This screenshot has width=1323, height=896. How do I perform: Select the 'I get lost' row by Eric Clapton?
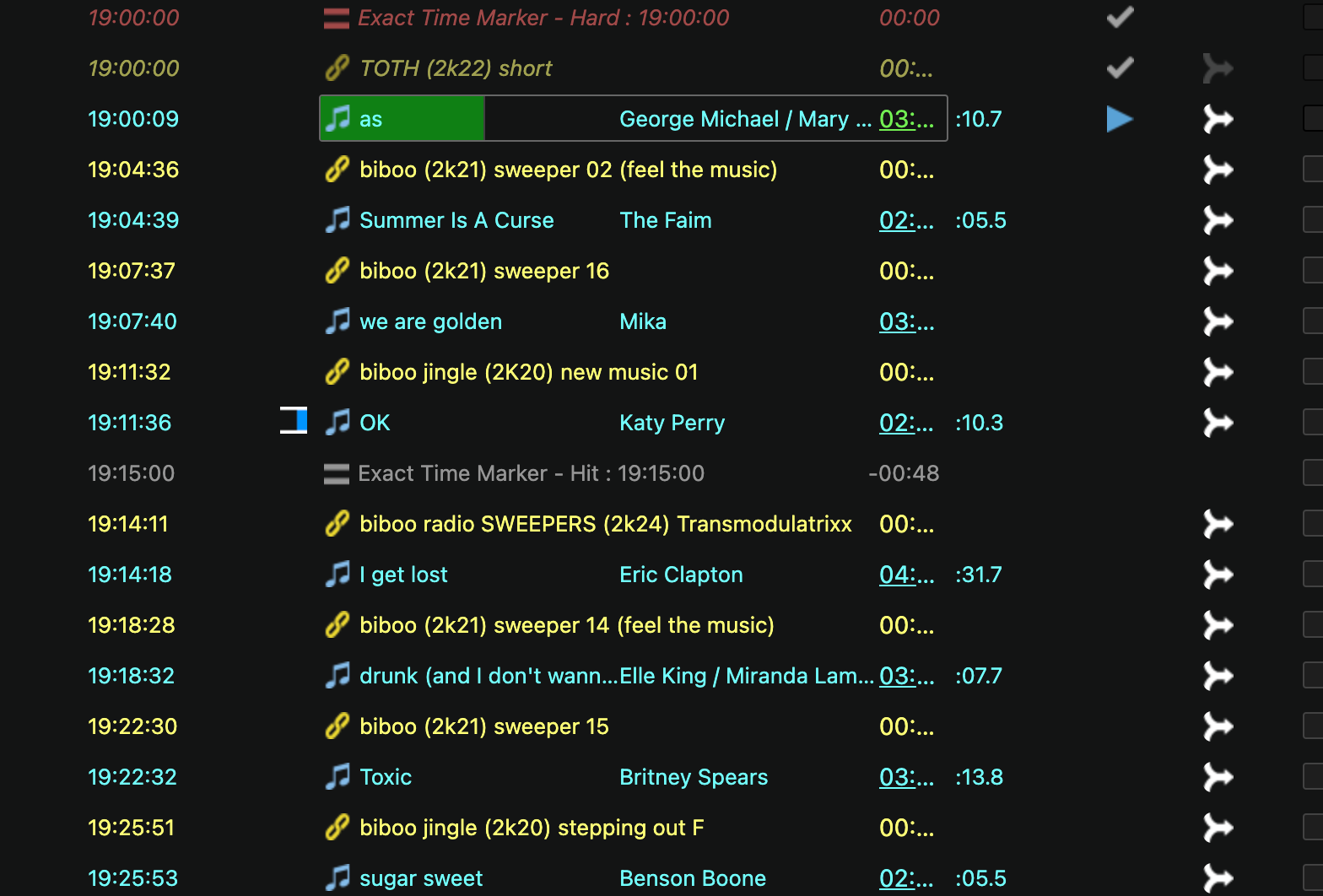[x=403, y=575]
